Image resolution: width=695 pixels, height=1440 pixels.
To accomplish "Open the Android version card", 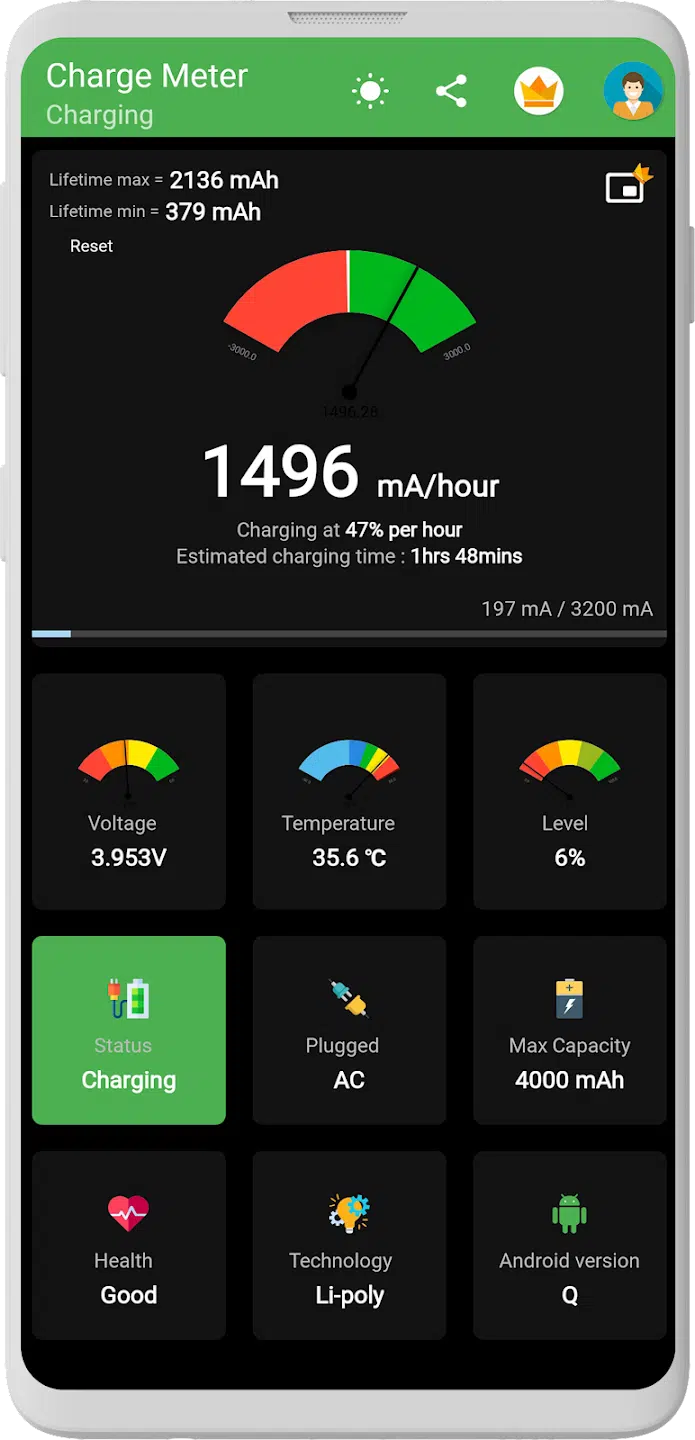I will [x=569, y=1245].
